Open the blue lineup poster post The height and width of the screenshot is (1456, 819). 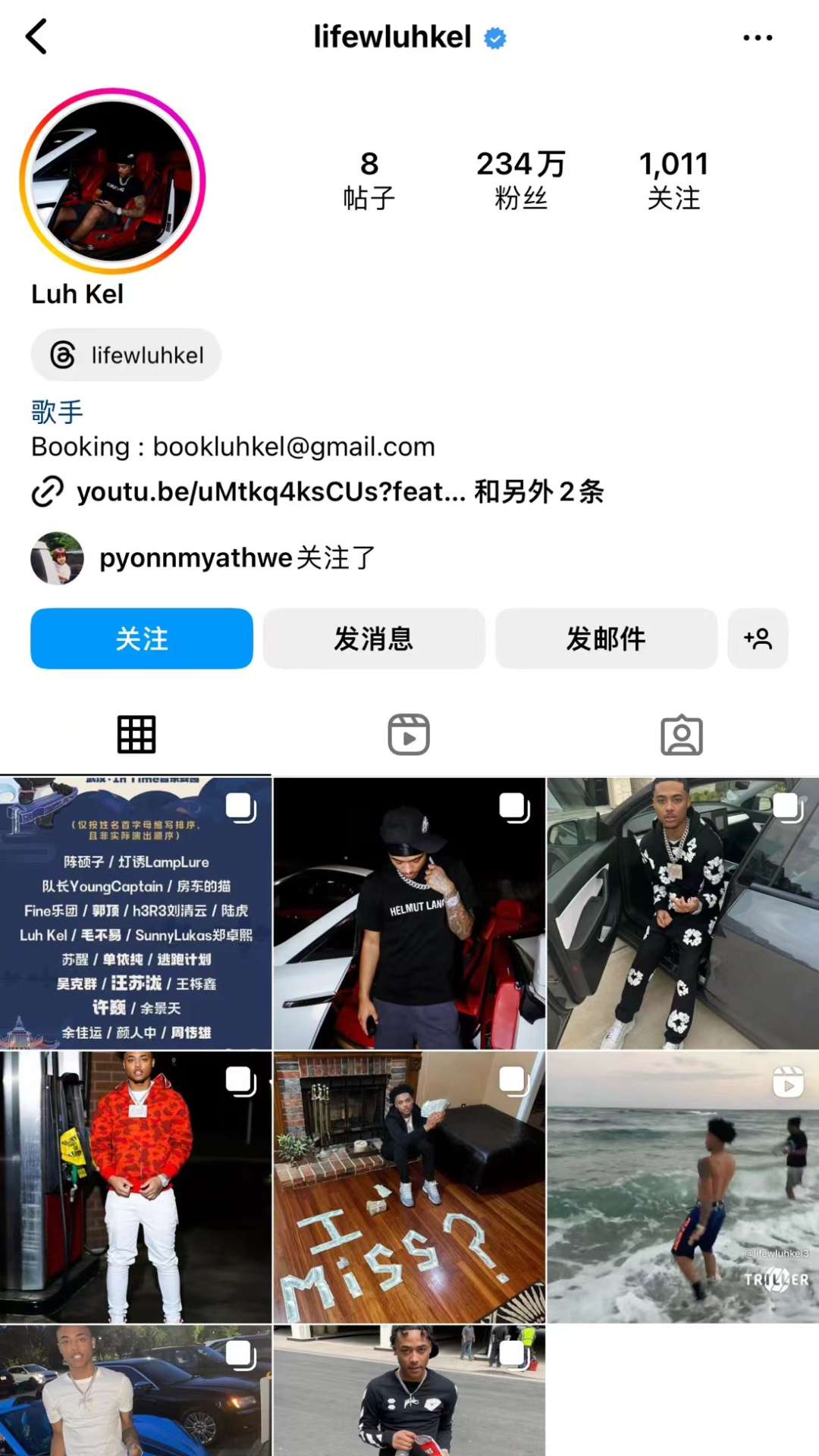tap(136, 913)
